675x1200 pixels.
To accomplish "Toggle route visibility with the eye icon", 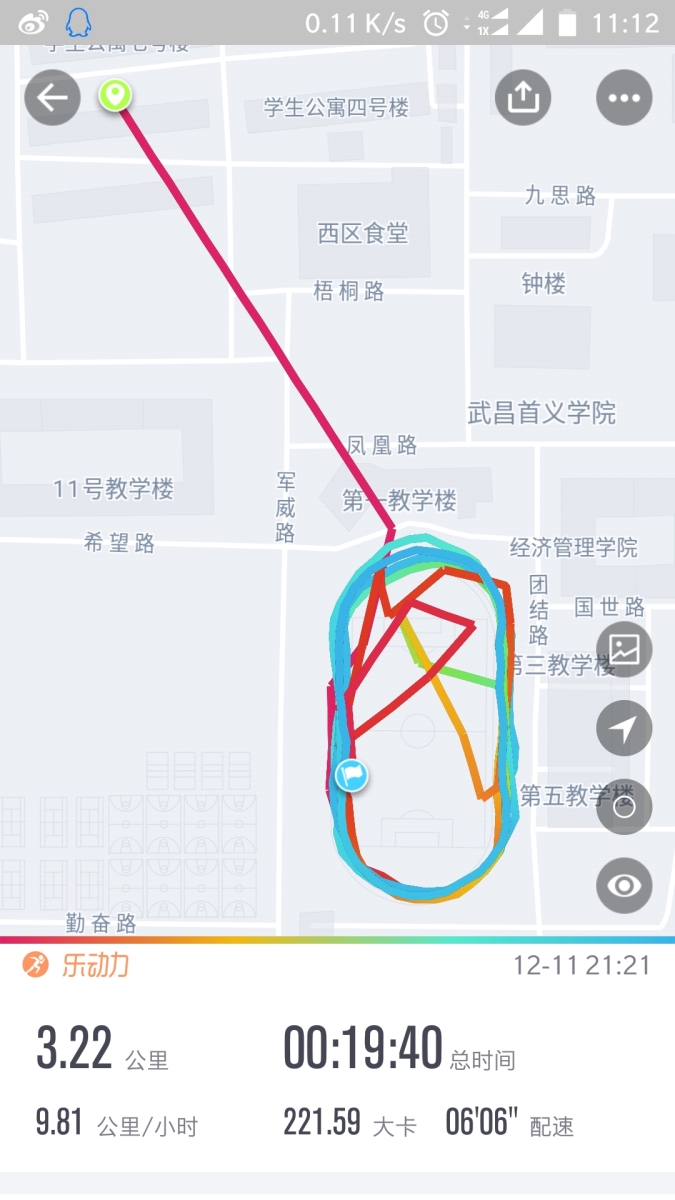I will [624, 885].
